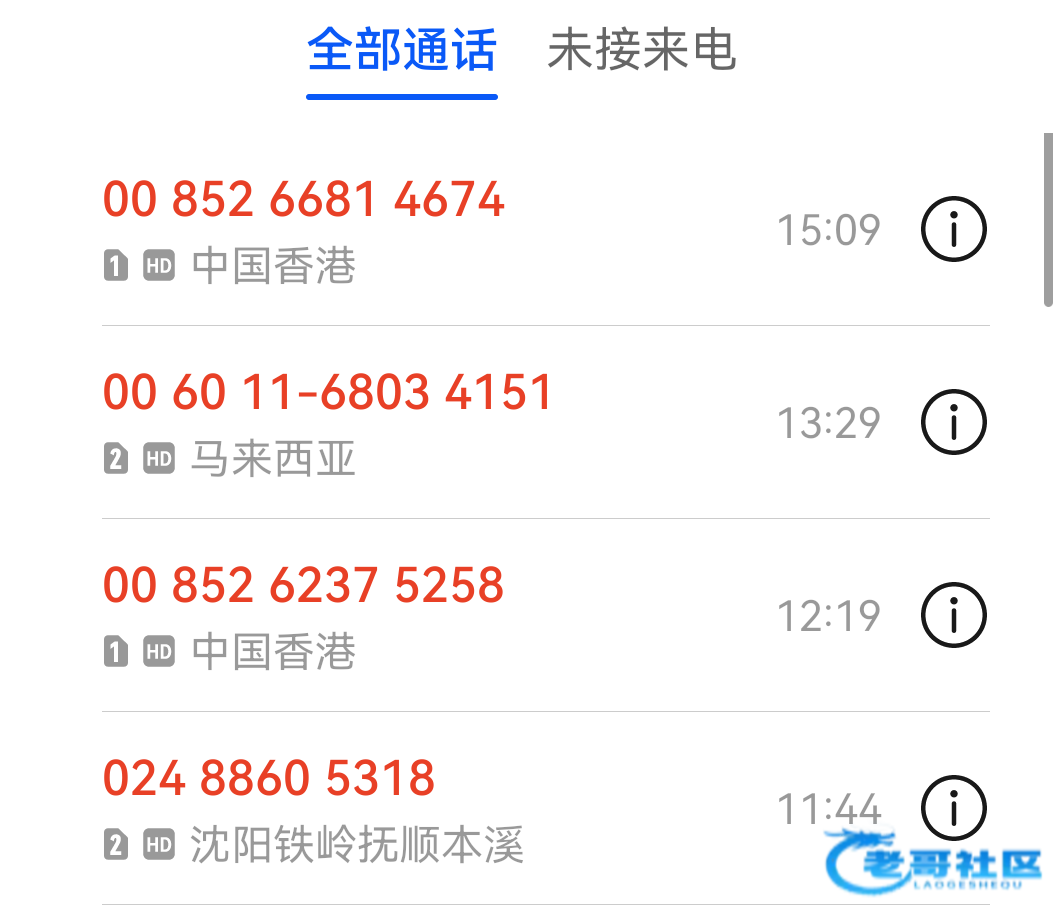Switch to the 未接来电 tab

(x=641, y=52)
